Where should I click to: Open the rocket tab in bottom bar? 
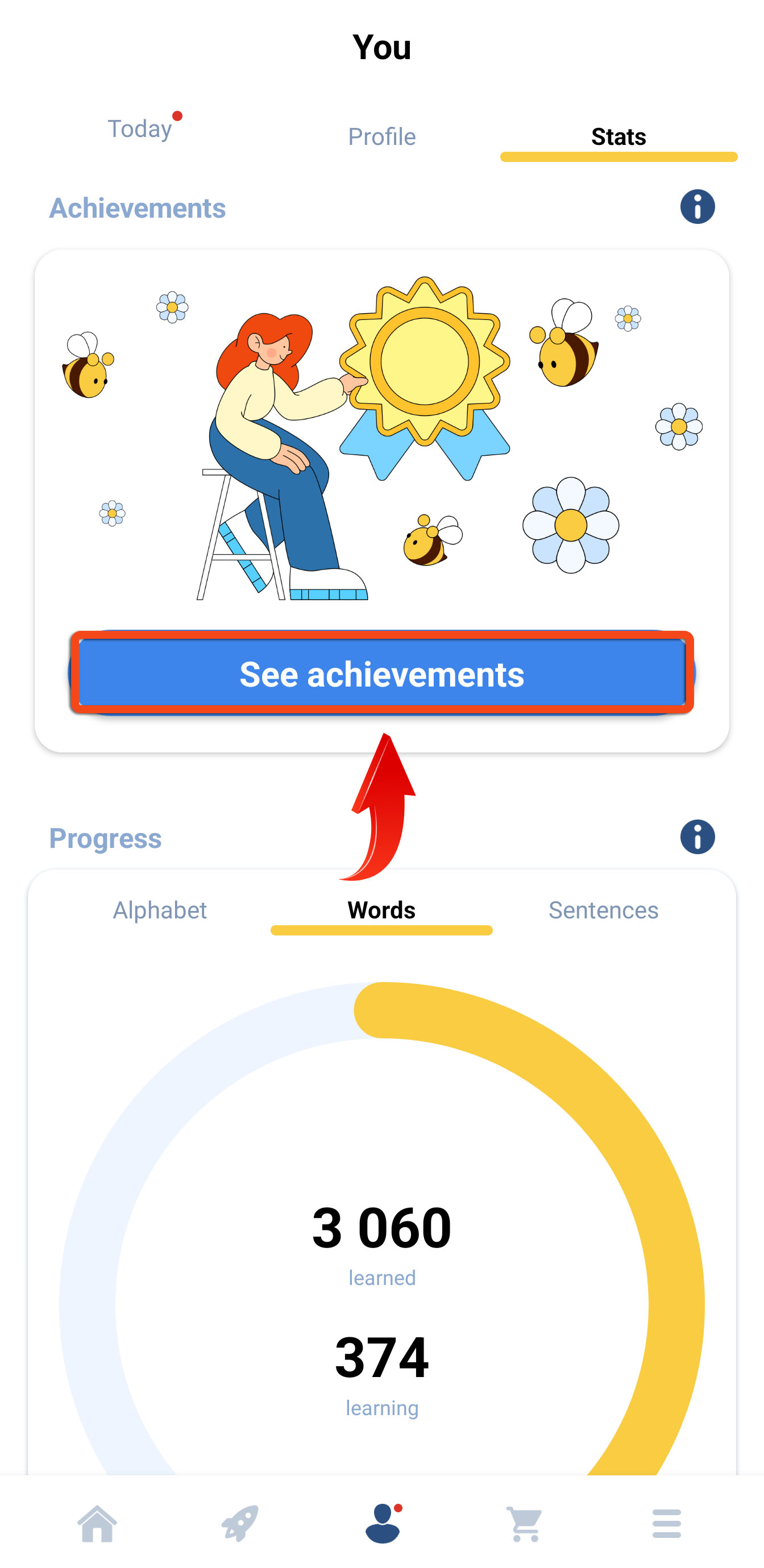[x=240, y=1524]
